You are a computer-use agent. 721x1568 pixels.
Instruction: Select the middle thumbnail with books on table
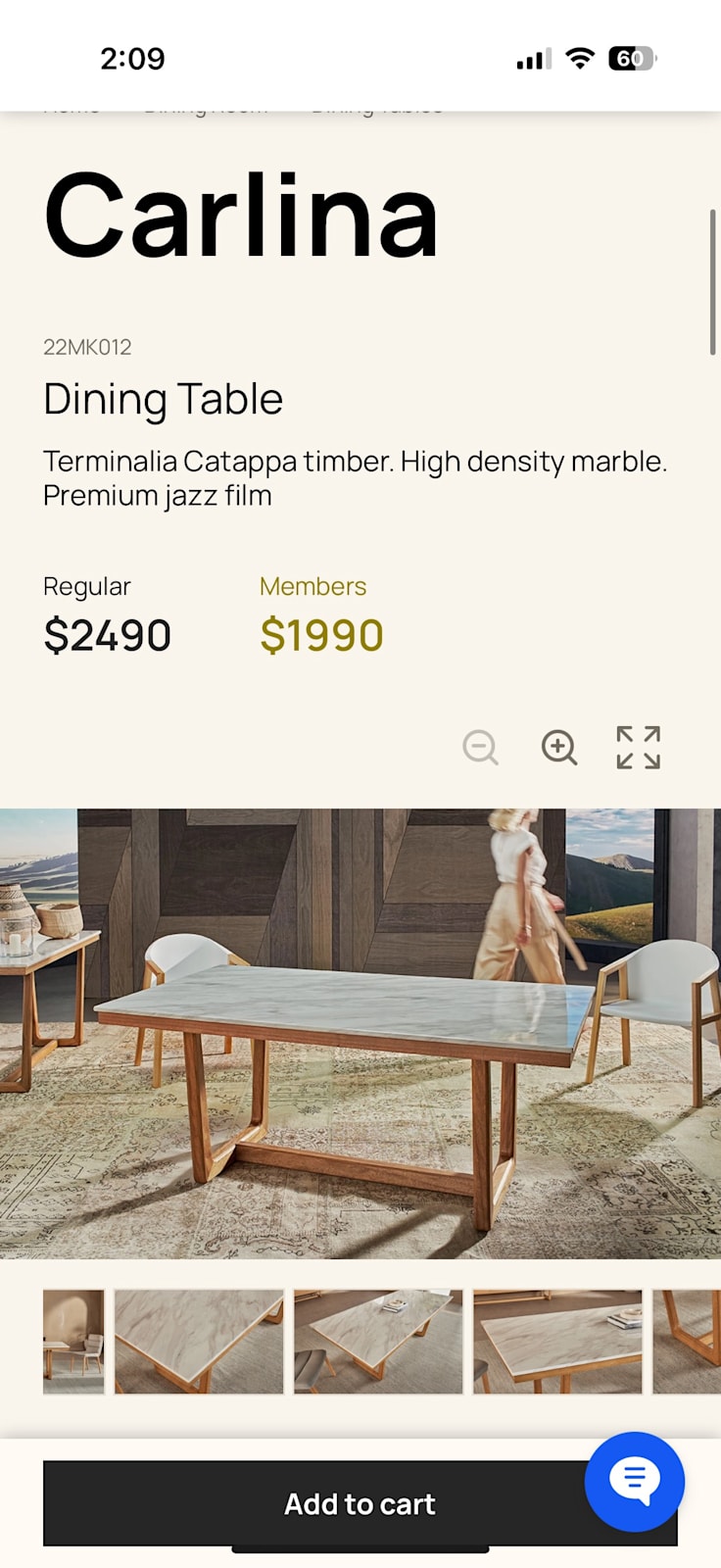379,1341
